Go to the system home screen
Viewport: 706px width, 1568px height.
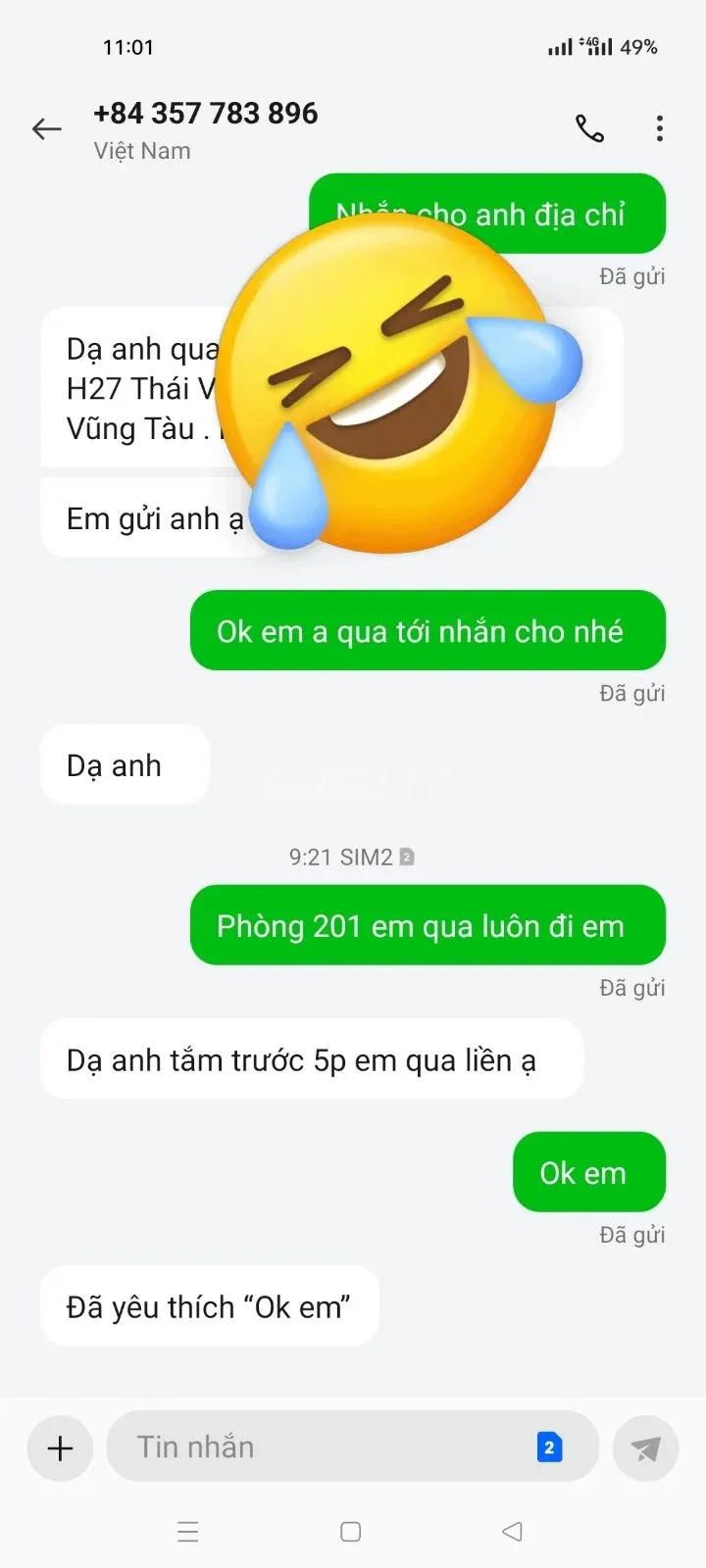coord(351,1532)
